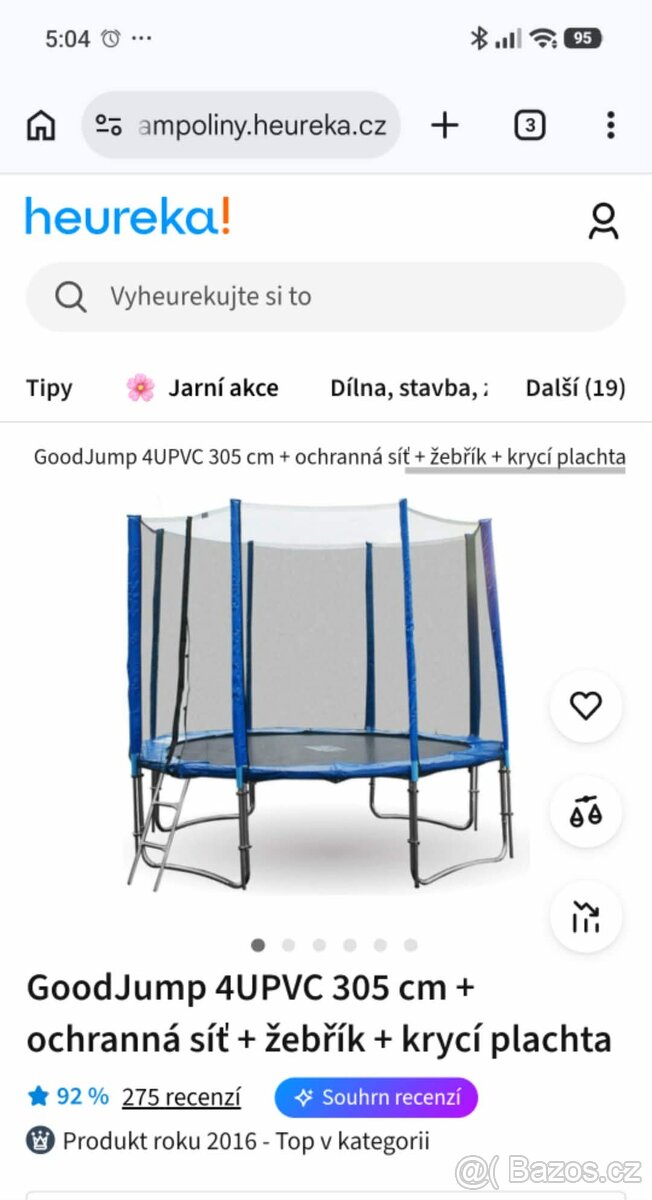Open the Chrome home page button
Viewport: 652px width, 1200px height.
[41, 125]
